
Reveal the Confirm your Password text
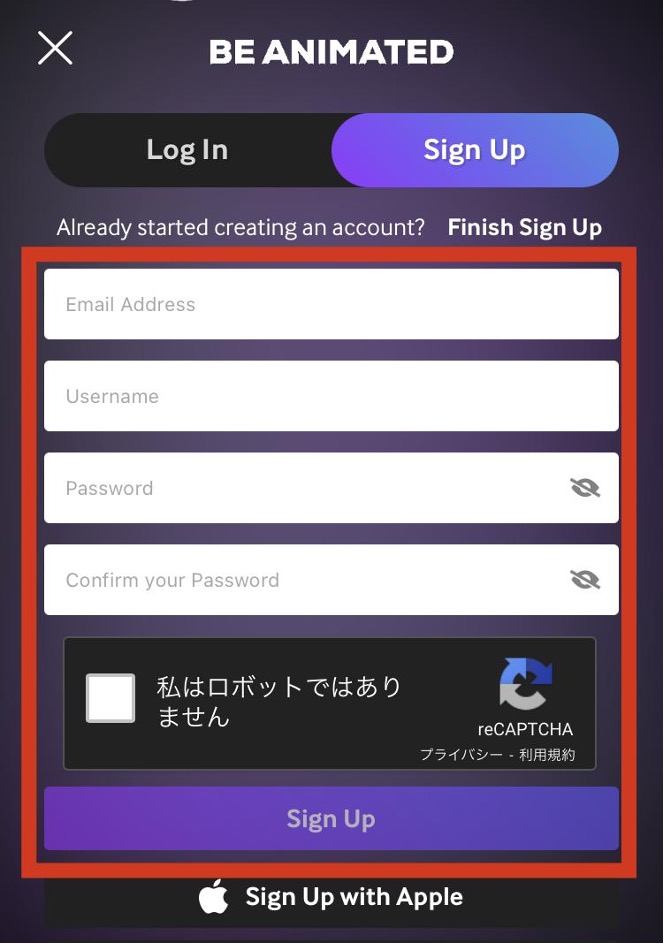point(584,580)
